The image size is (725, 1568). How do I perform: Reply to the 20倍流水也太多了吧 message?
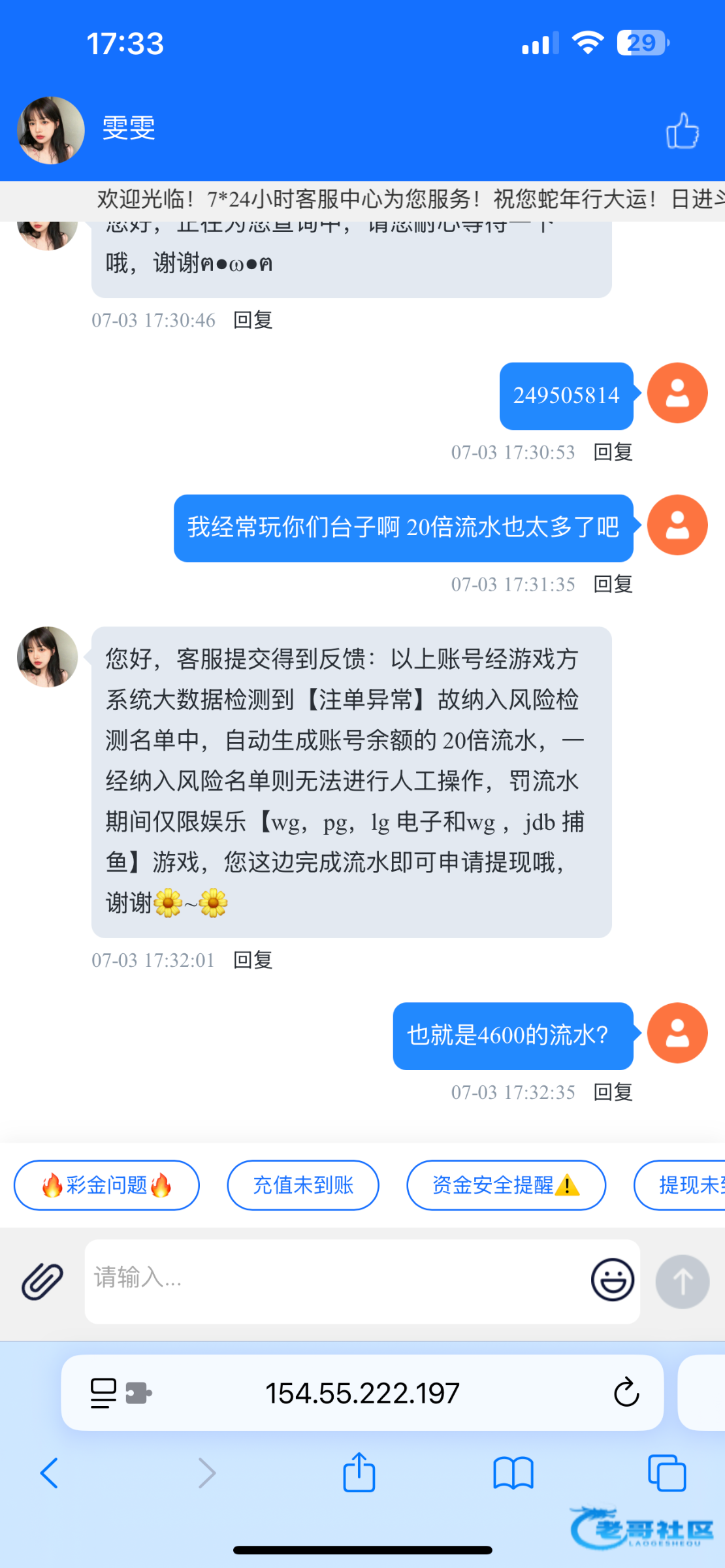coord(613,583)
